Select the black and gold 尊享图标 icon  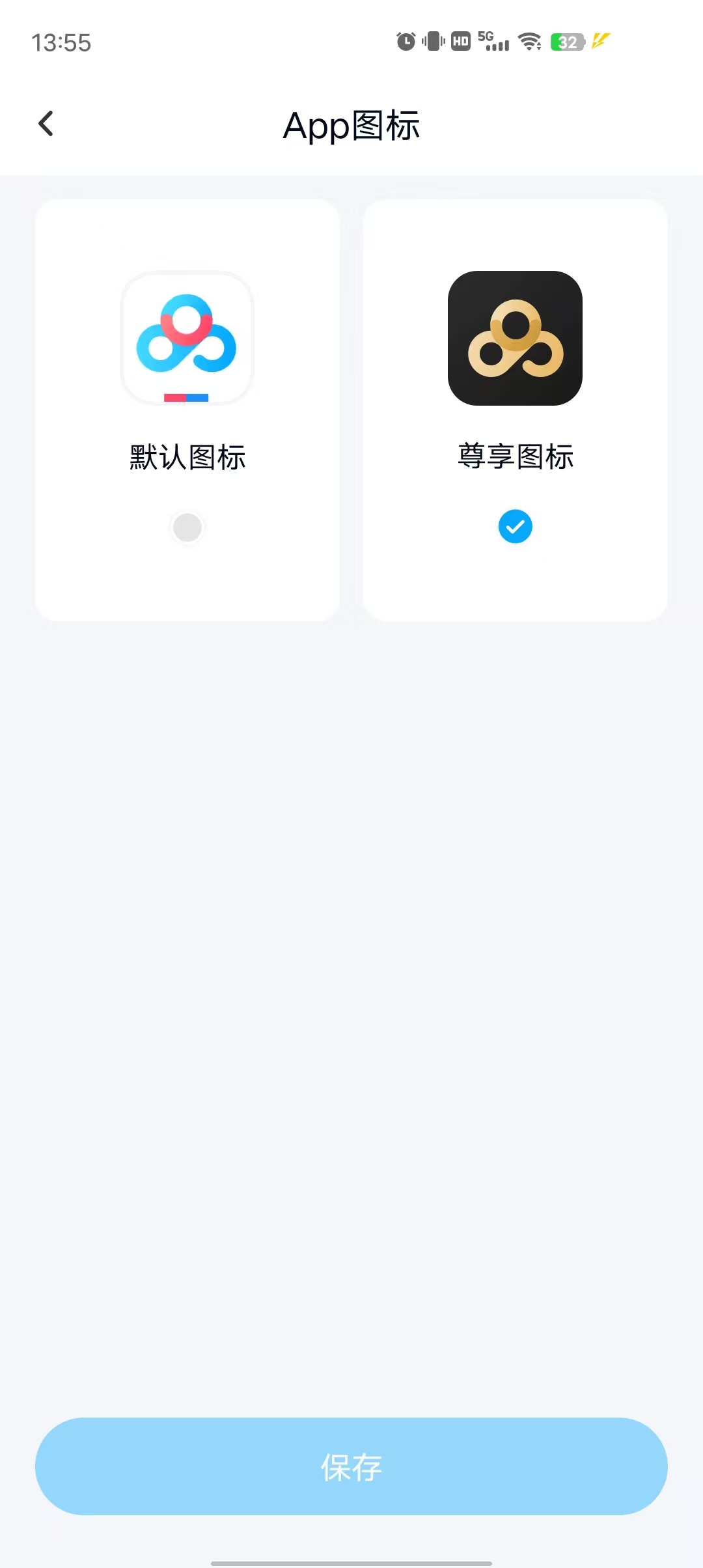click(514, 337)
